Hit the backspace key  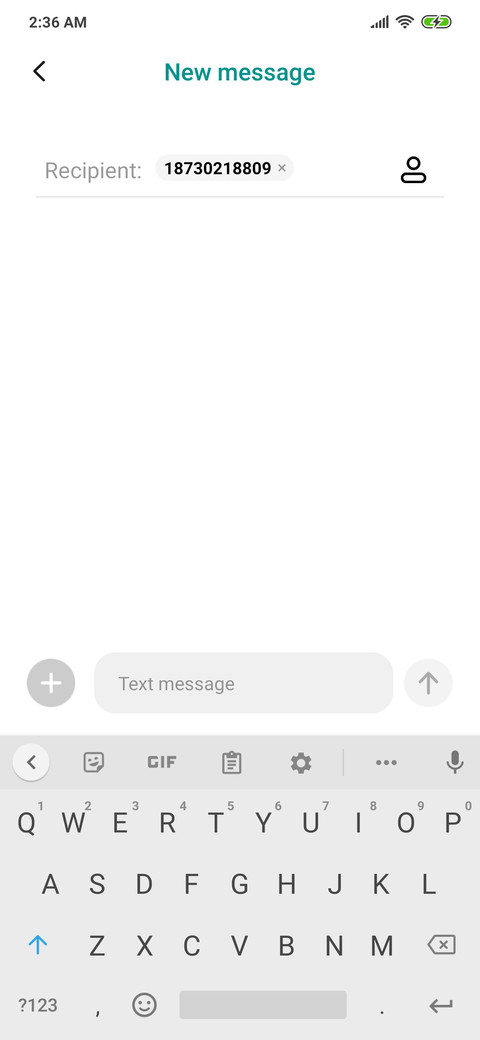pos(442,945)
